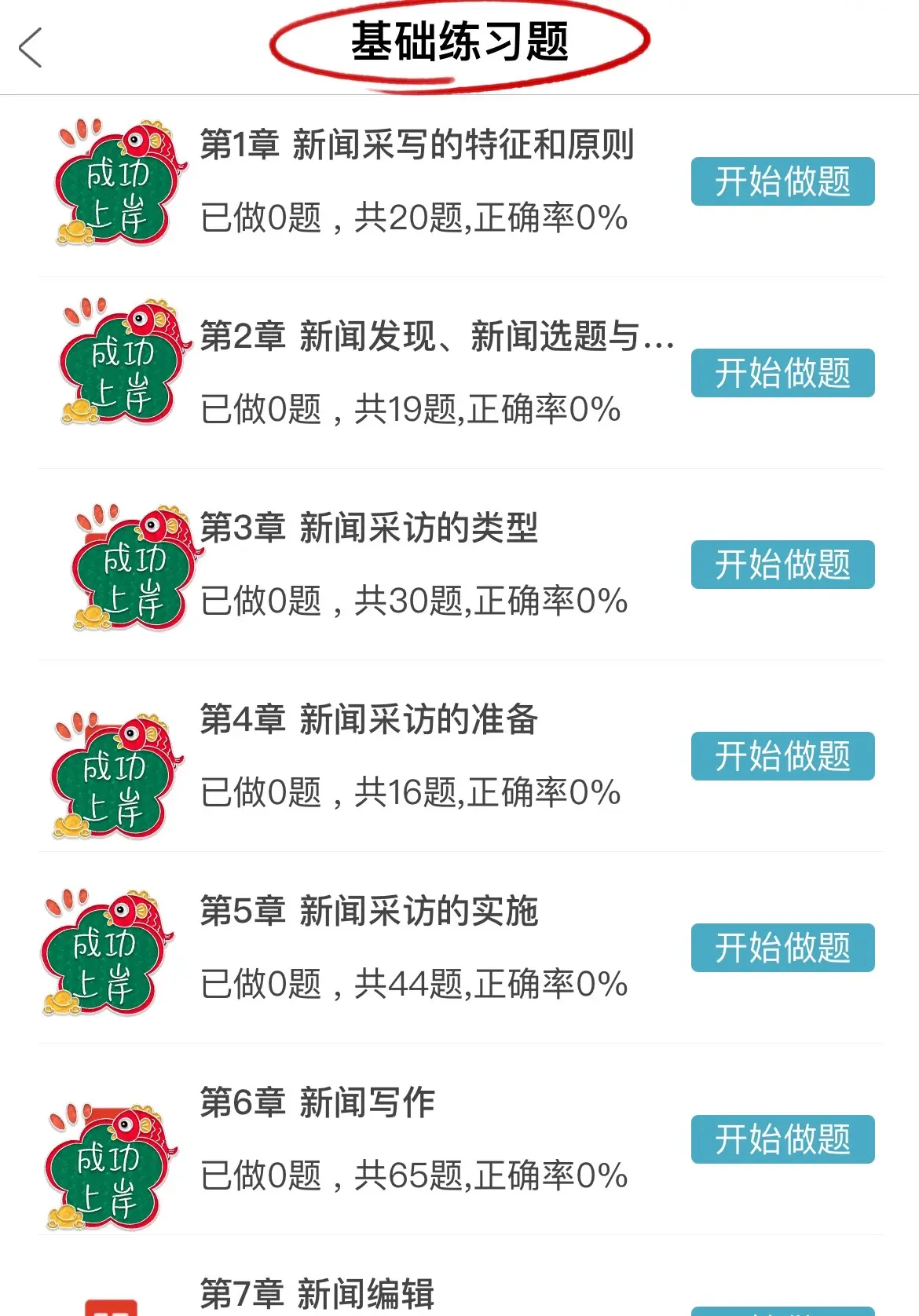Go back using the top-left arrow
This screenshot has width=919, height=1316.
pos(30,48)
